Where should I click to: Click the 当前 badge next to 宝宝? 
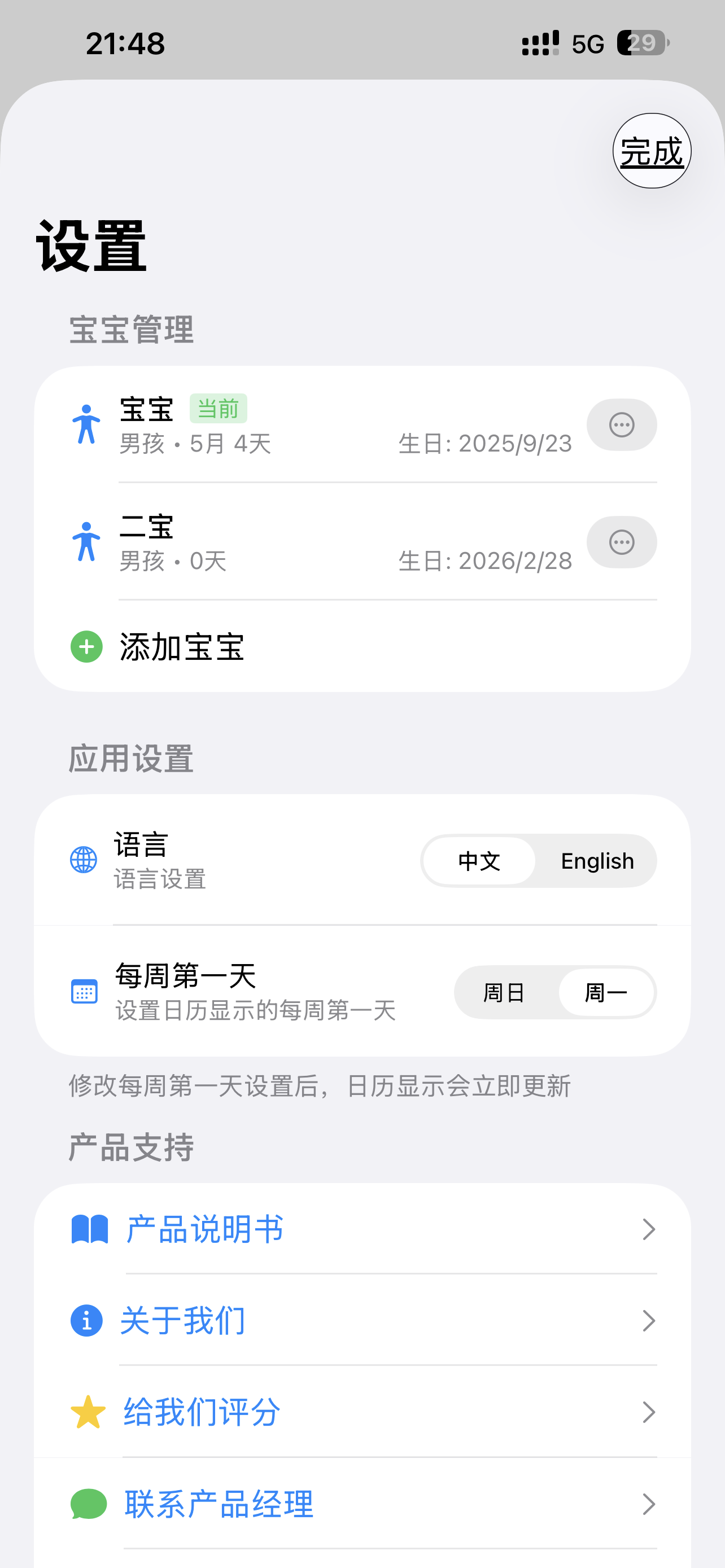219,407
